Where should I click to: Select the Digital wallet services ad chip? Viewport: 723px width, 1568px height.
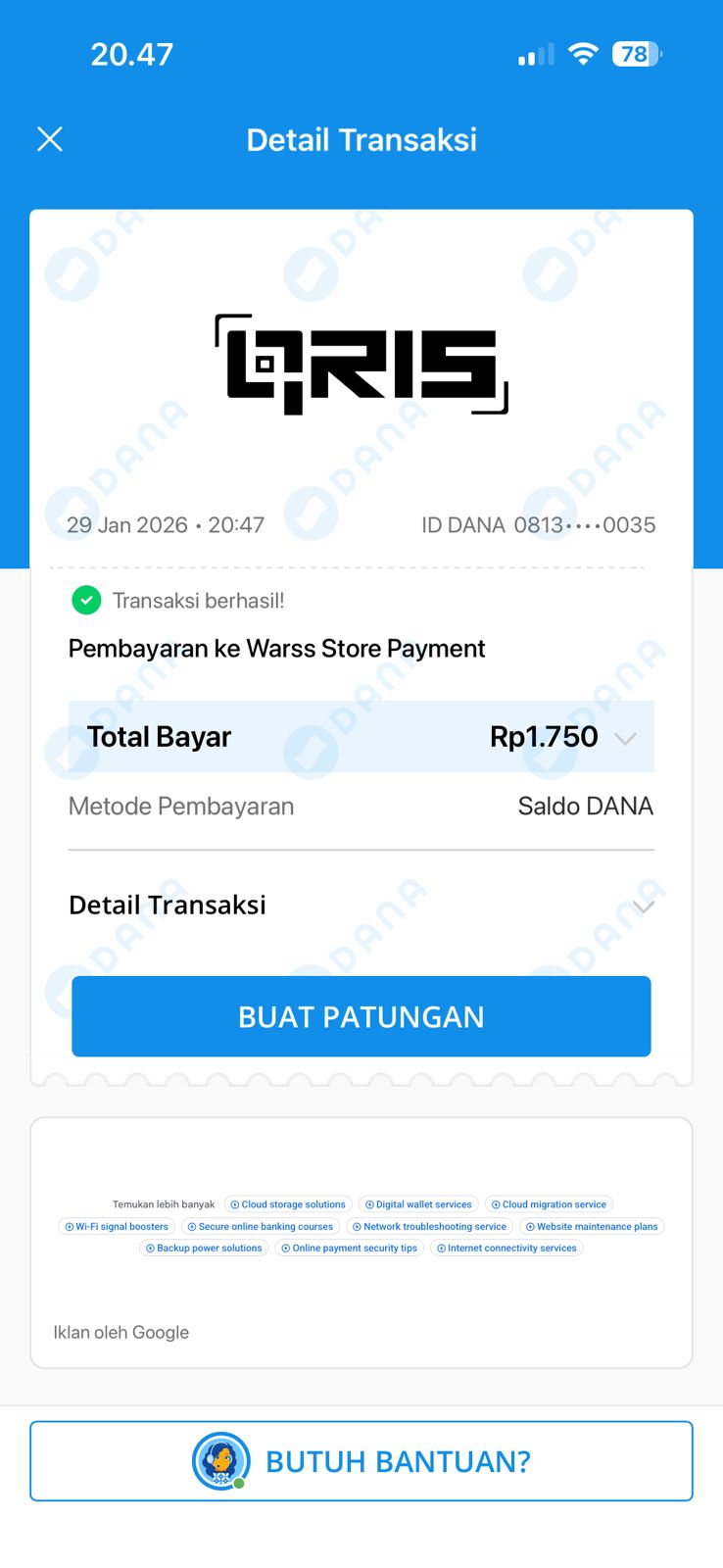click(x=418, y=1204)
